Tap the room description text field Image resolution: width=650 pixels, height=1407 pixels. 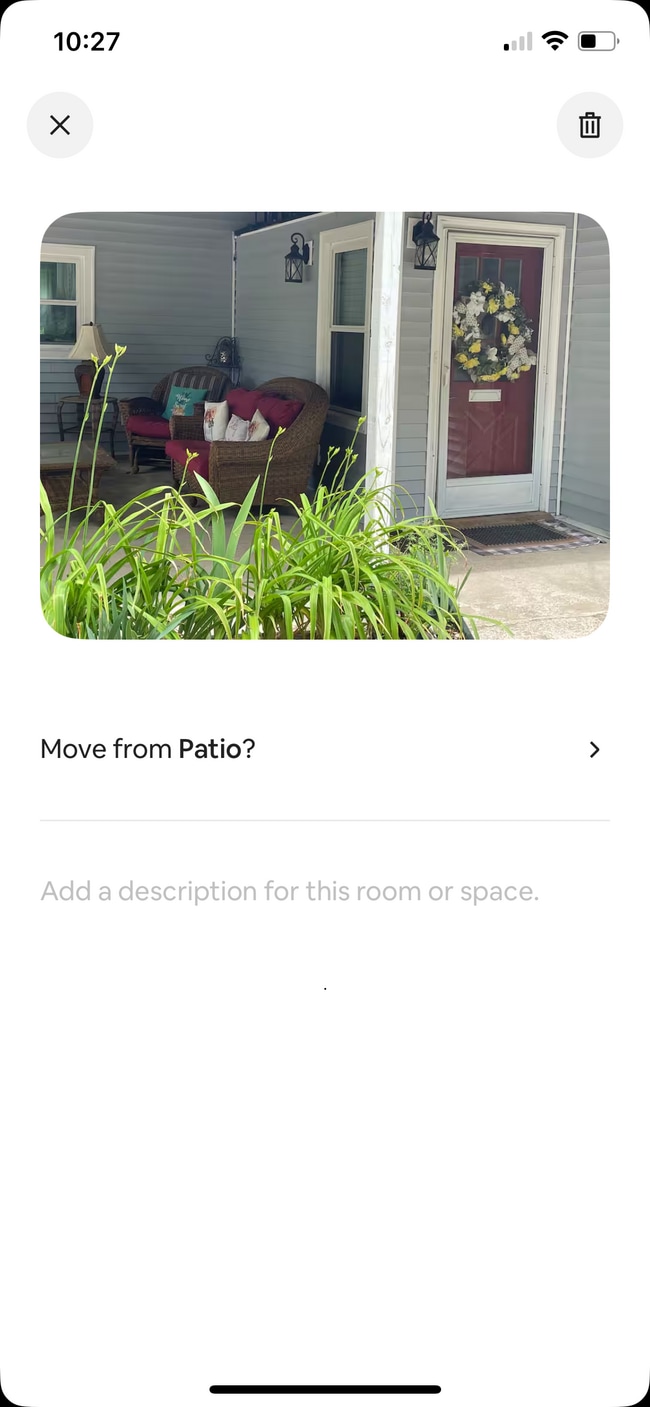point(290,891)
